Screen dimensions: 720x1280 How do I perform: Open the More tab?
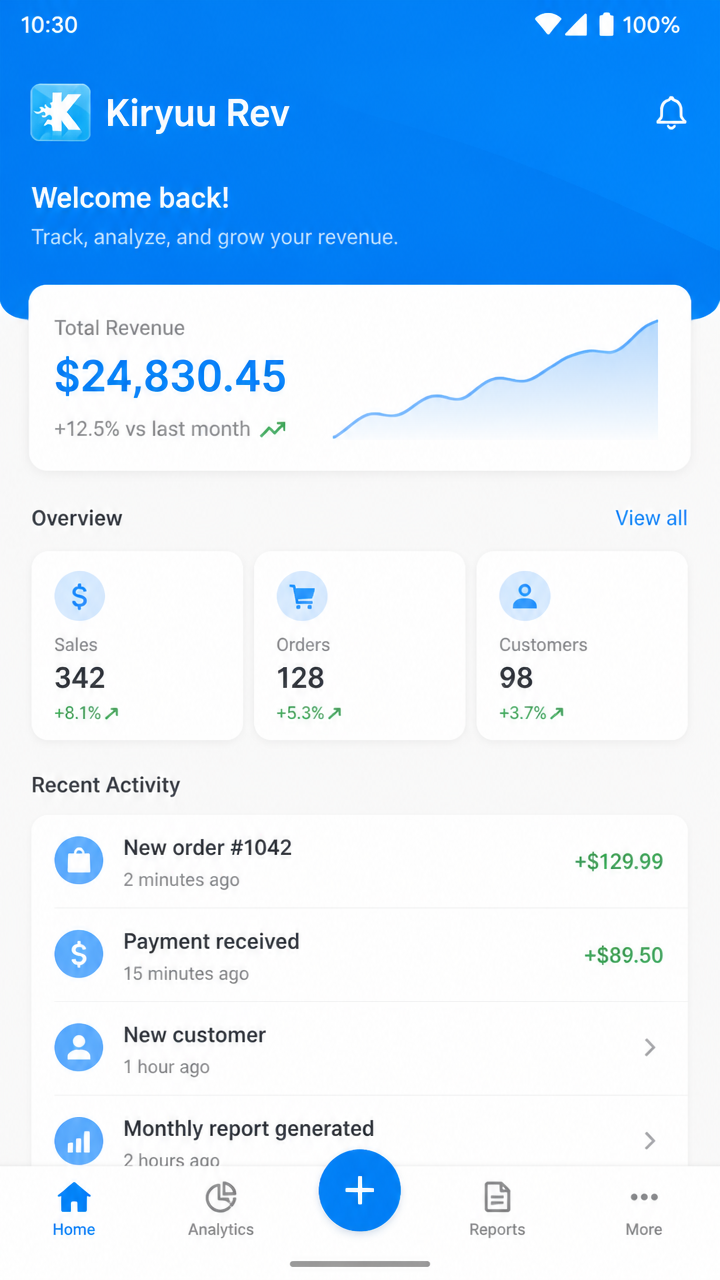[x=644, y=1210]
